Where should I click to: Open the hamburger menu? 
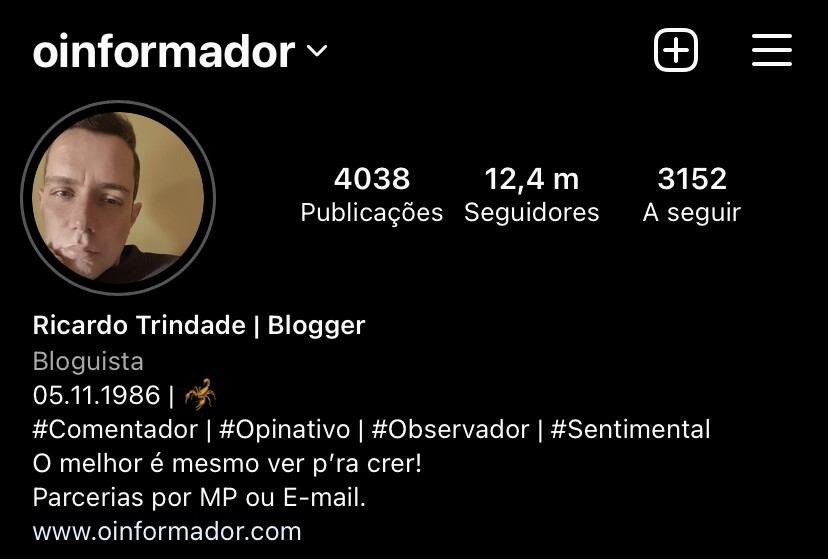pyautogui.click(x=771, y=50)
